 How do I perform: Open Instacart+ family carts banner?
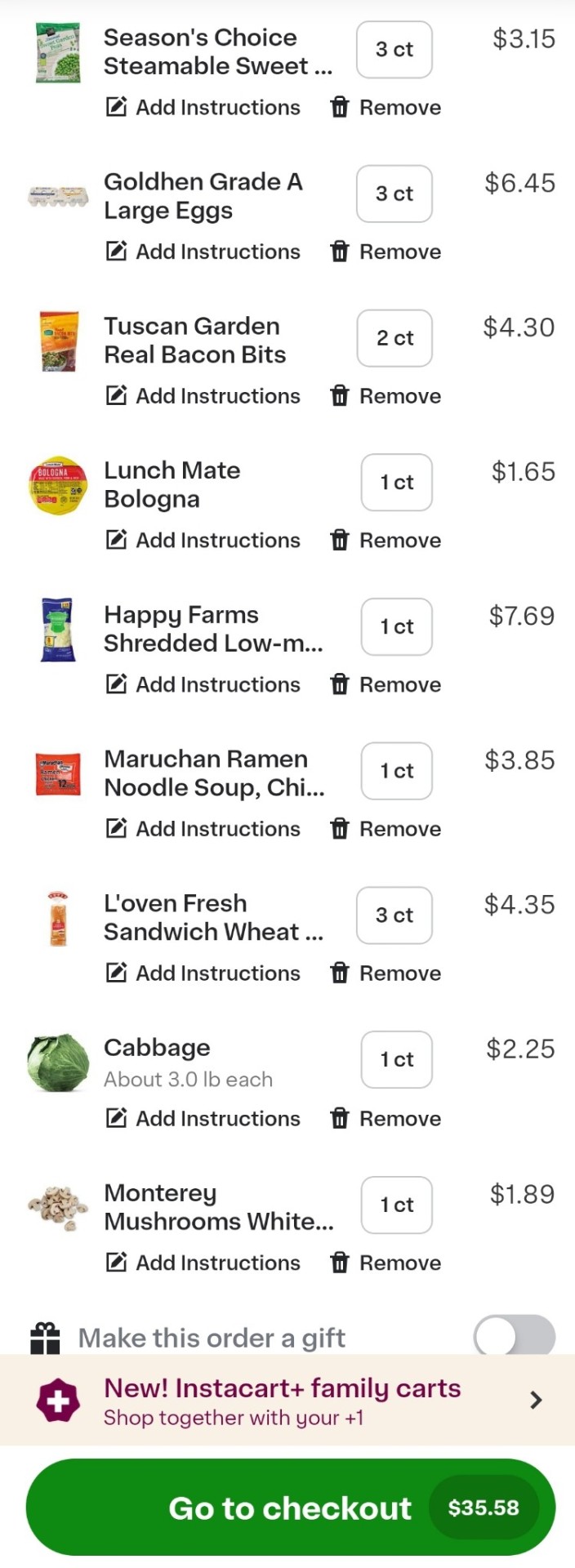point(287,1401)
